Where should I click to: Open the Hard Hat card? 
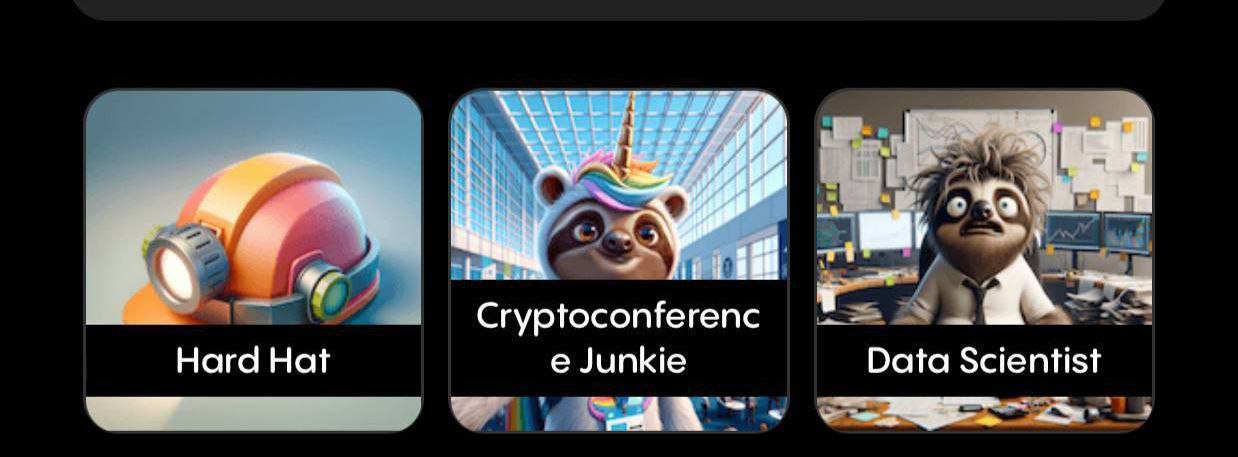coord(253,261)
